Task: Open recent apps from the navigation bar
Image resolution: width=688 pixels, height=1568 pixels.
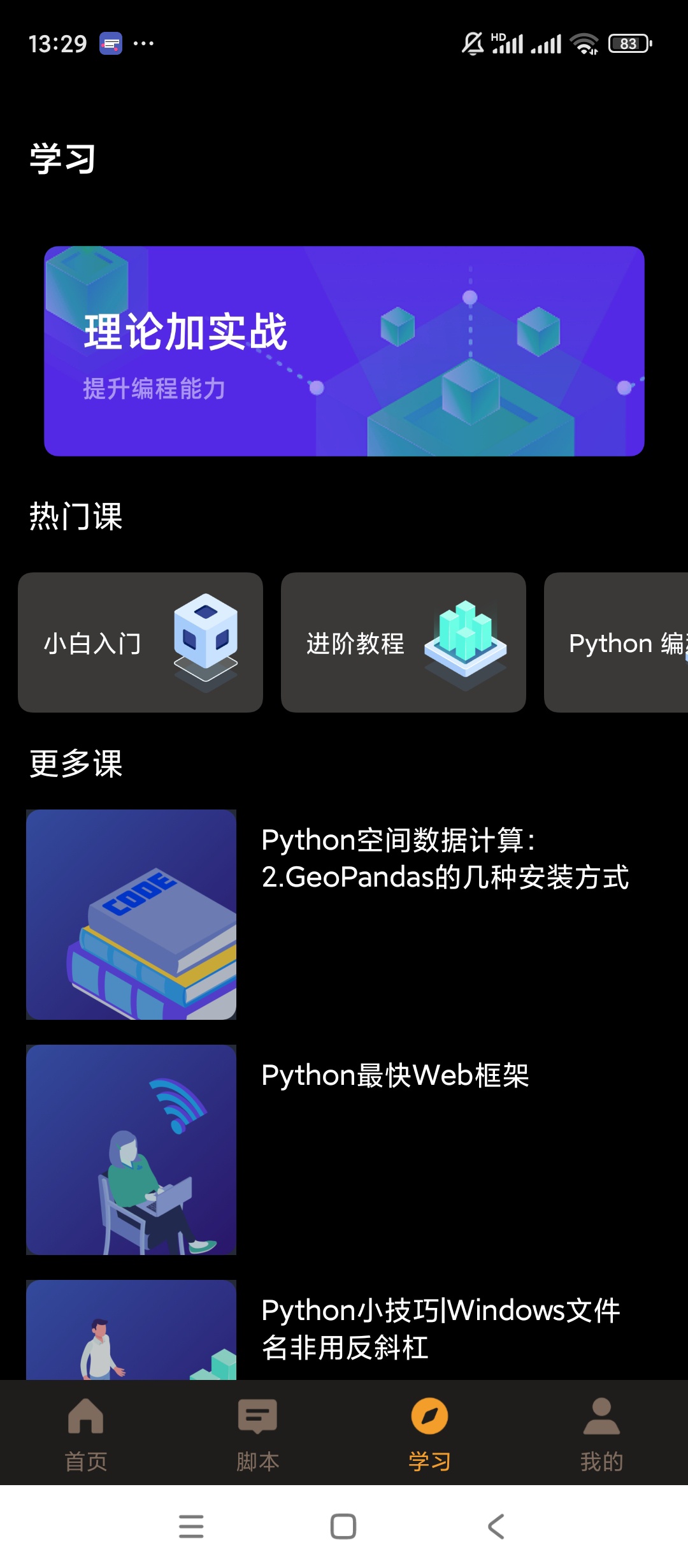Action: pyautogui.click(x=191, y=1527)
